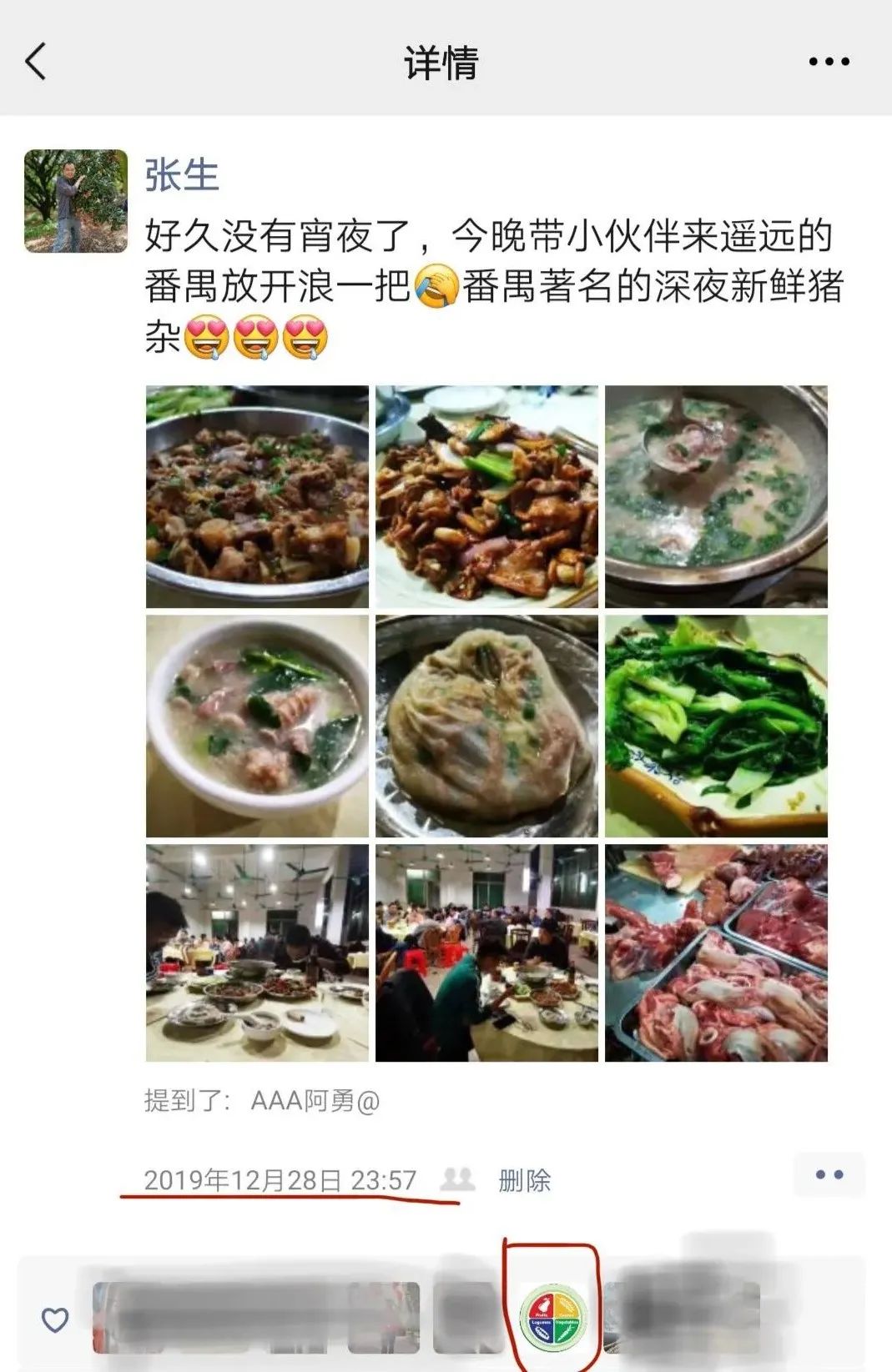Viewport: 892px width, 1372px height.
Task: Tap the hand-over-face emoji in the post
Action: [437, 284]
